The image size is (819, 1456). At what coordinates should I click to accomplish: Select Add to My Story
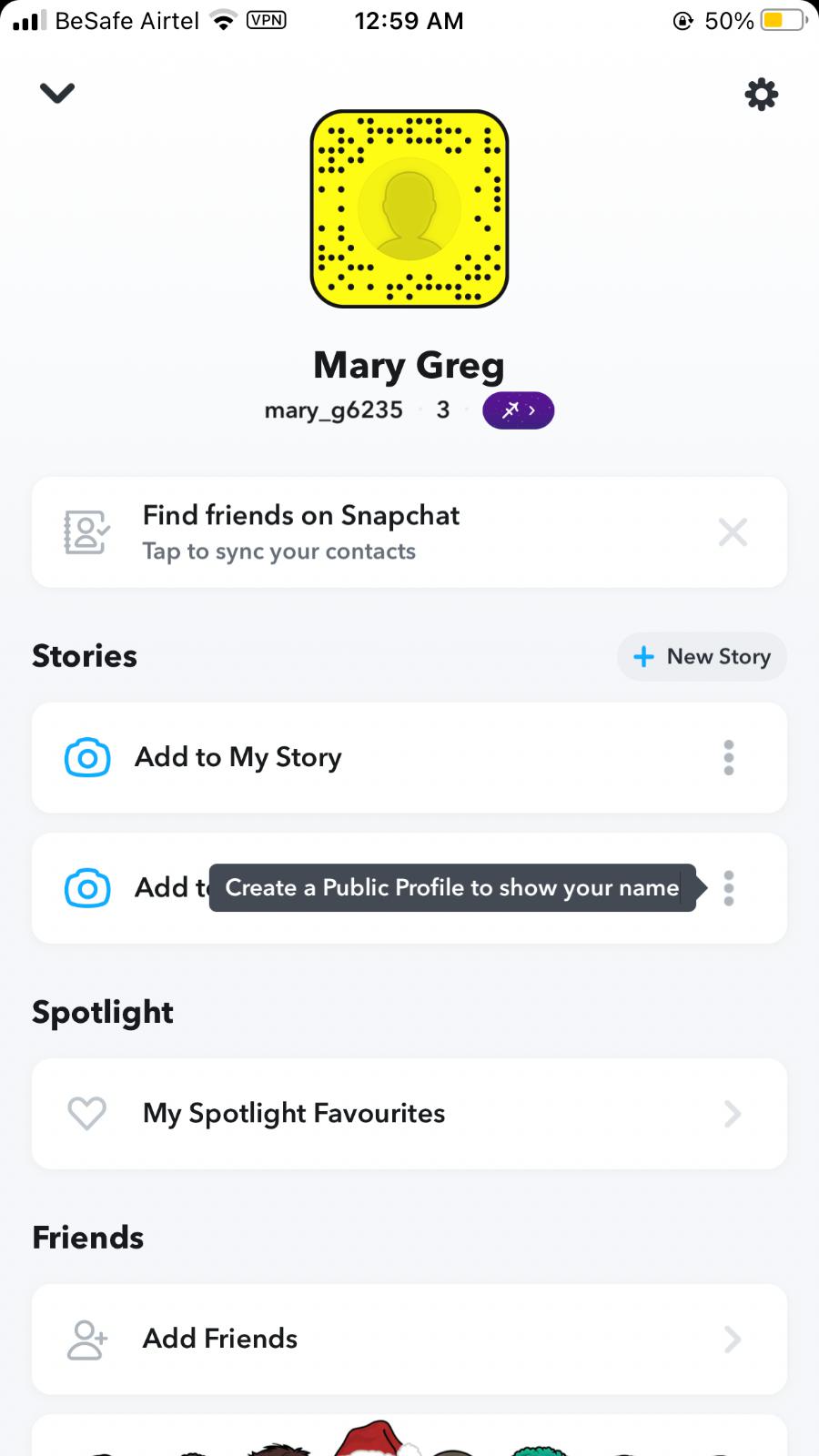click(x=238, y=757)
